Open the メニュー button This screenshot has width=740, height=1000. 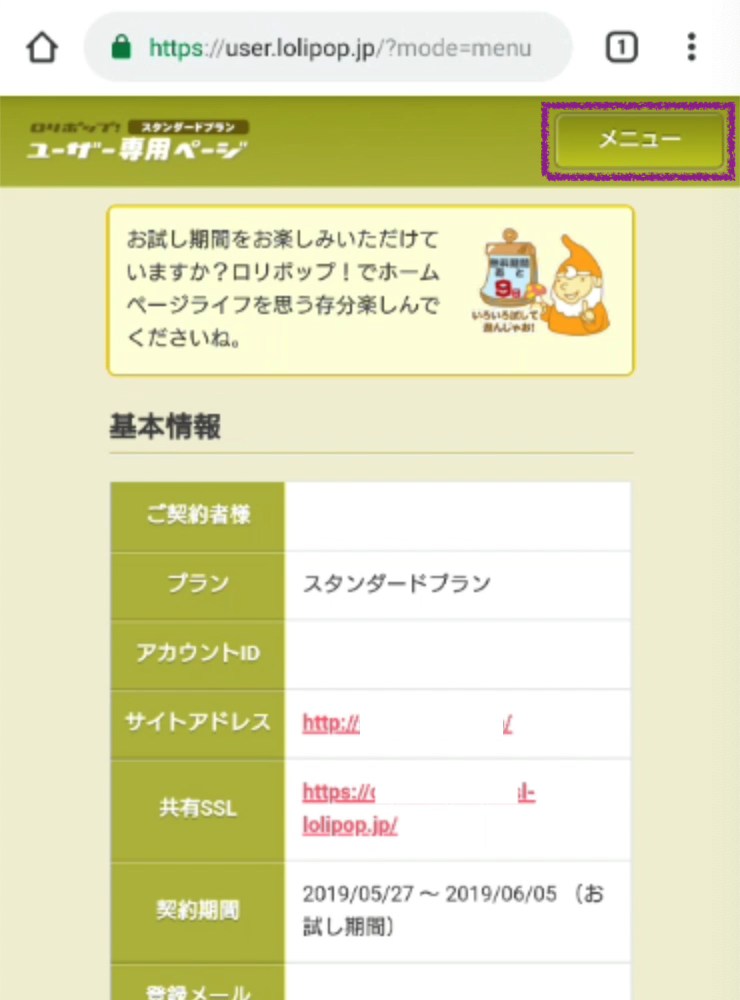639,140
